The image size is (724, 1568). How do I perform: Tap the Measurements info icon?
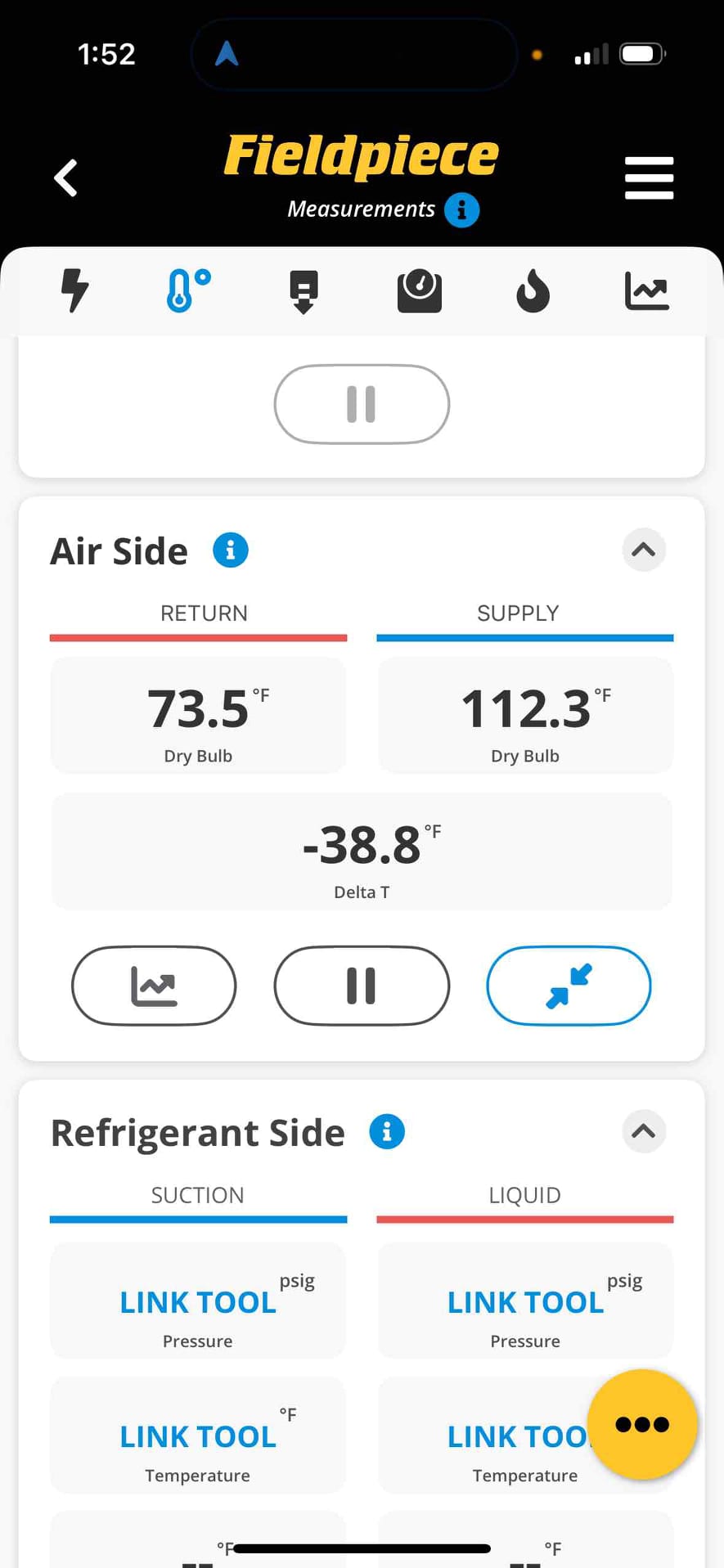[x=461, y=209]
